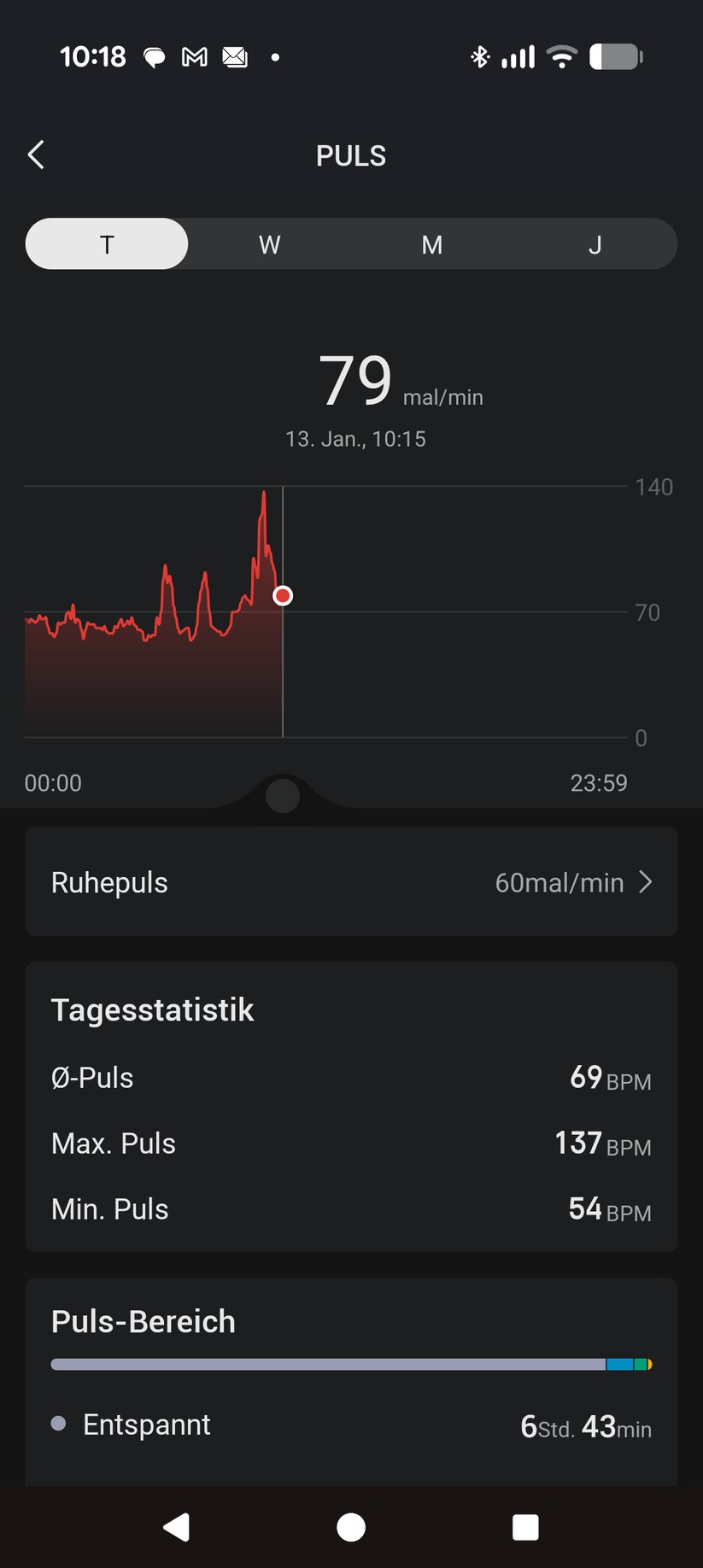Image resolution: width=703 pixels, height=1568 pixels.
Task: Toggle the cellular signal indicator
Action: pyautogui.click(x=519, y=56)
